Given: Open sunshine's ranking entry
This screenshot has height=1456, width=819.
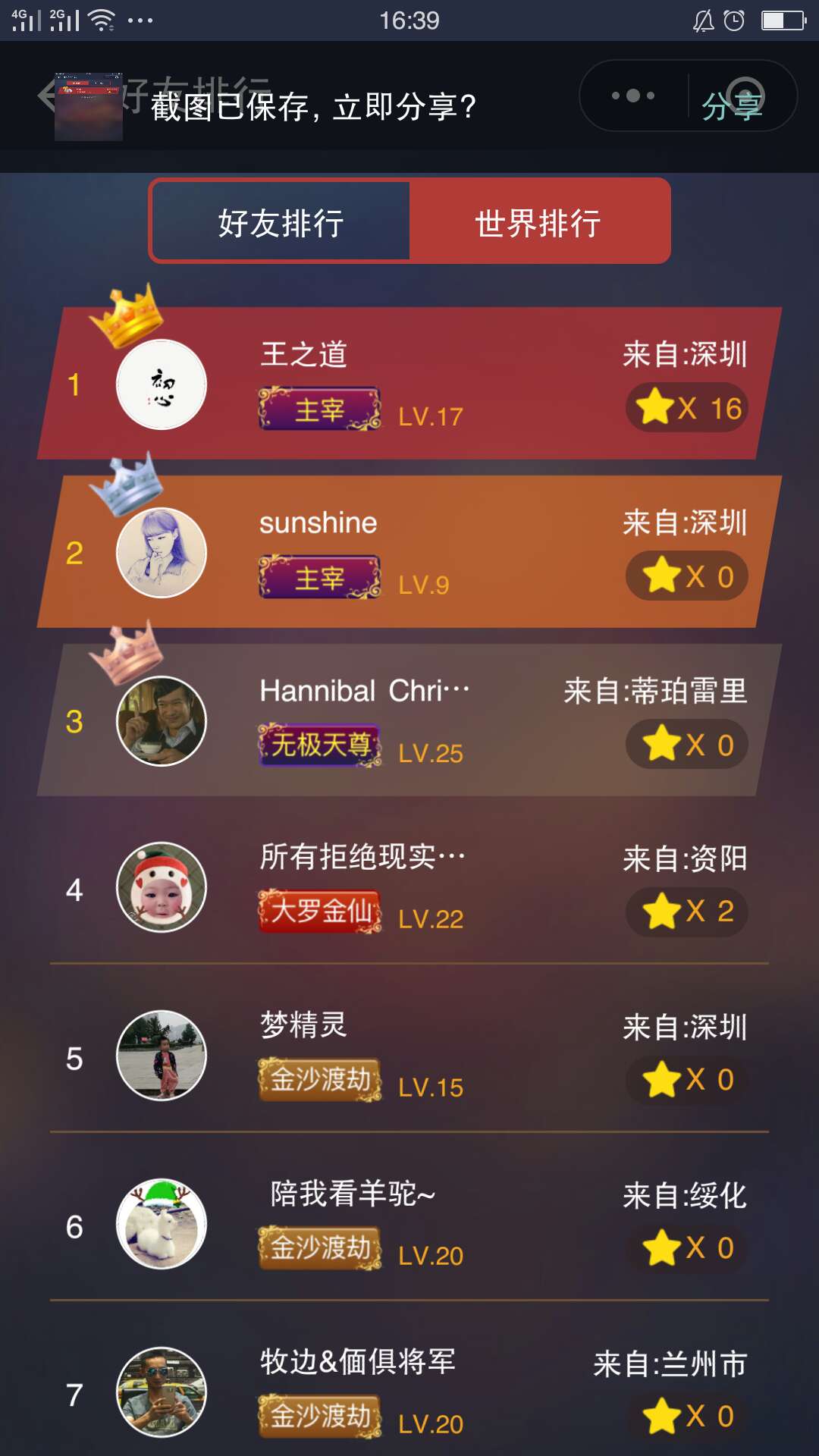Looking at the screenshot, I should (409, 552).
